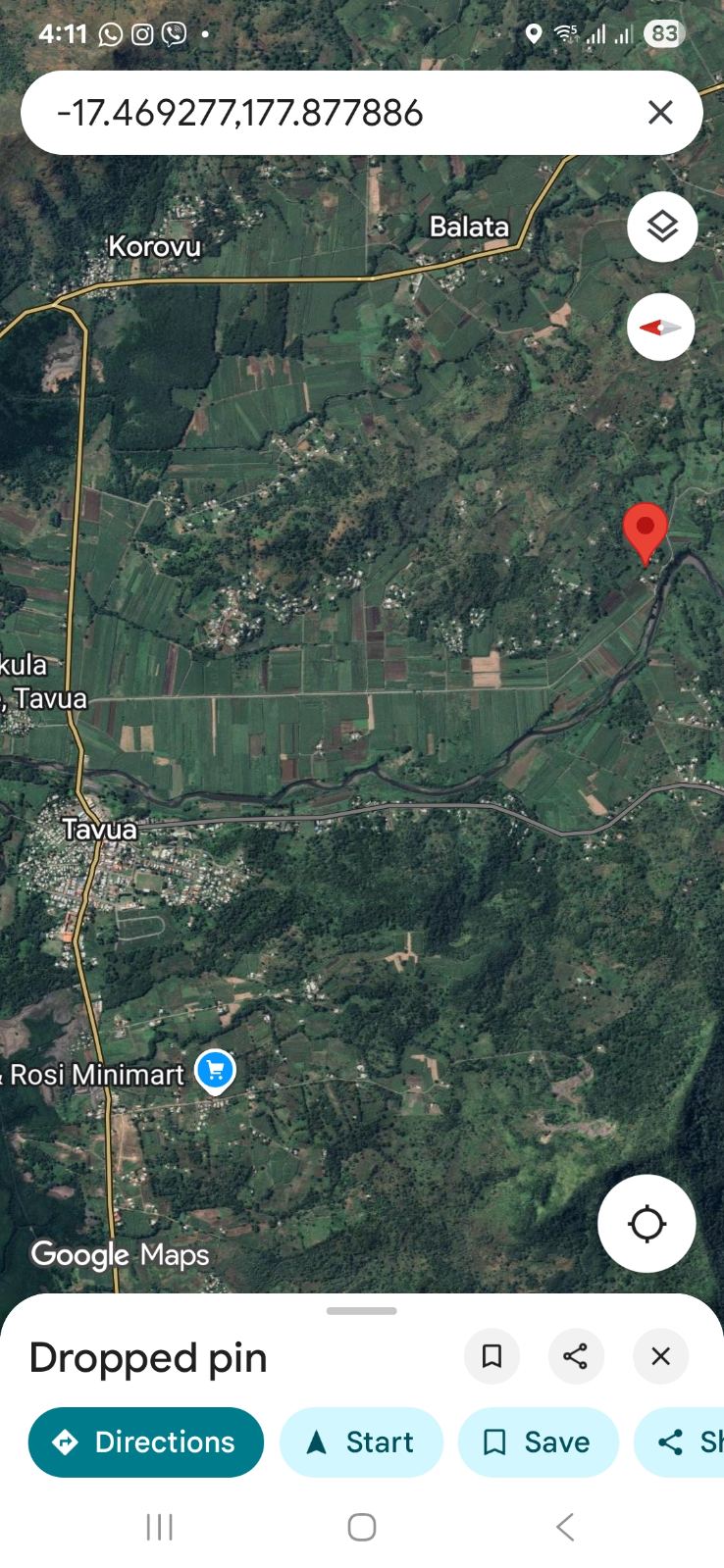This screenshot has width=724, height=1568.
Task: Get Directions to the dropped pin
Action: point(146,1442)
